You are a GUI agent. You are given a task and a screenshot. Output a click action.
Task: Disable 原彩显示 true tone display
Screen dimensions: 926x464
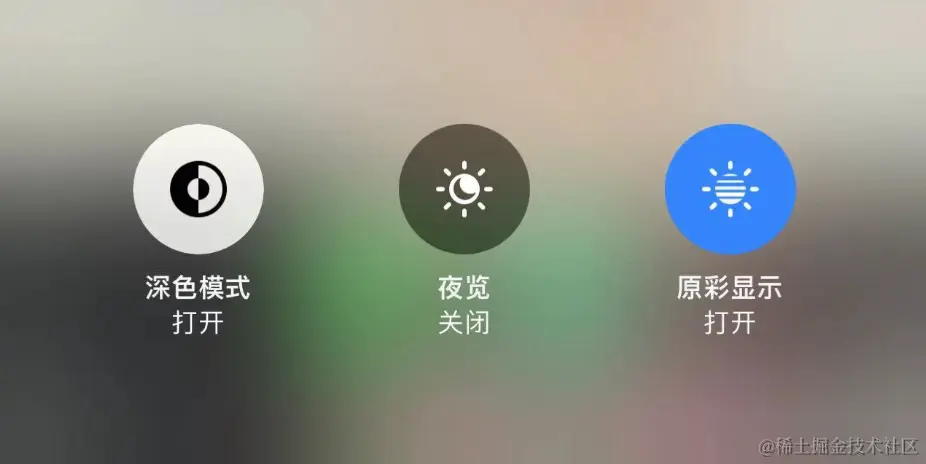730,189
